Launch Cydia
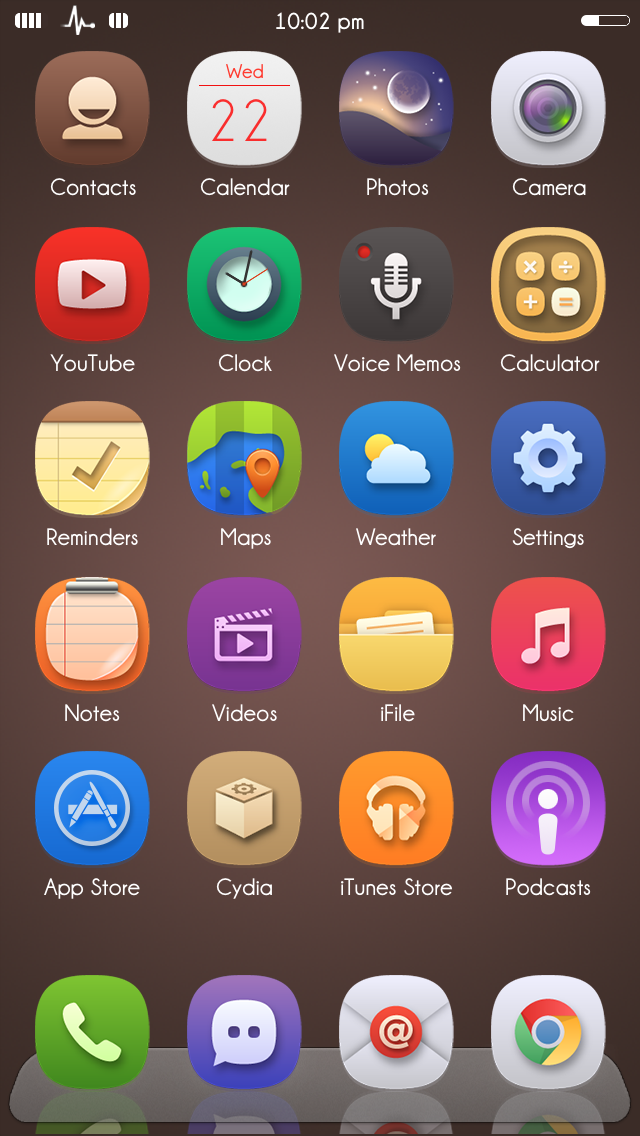 [x=244, y=809]
